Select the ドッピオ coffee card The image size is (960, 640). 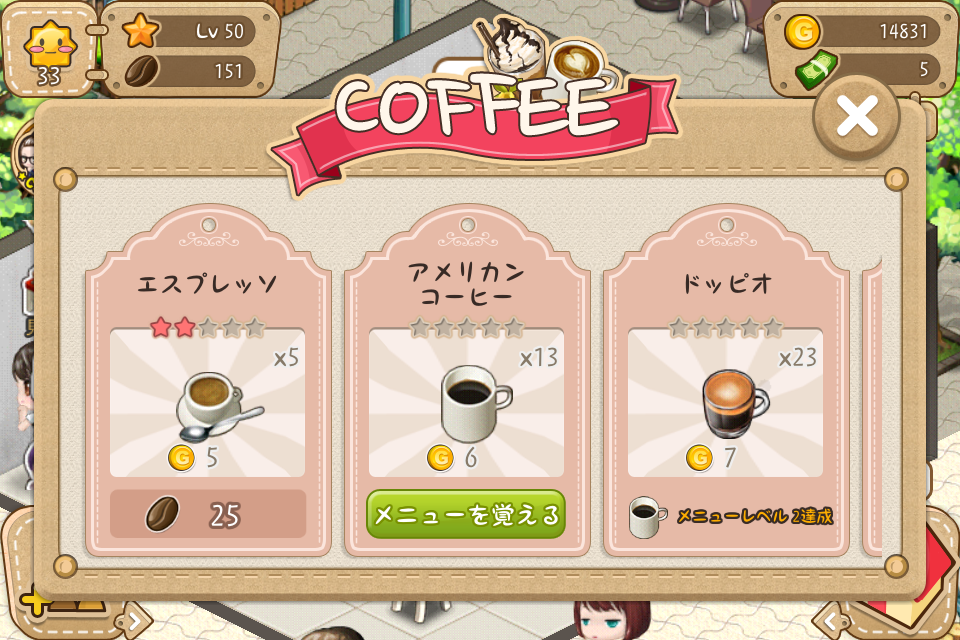tap(727, 381)
